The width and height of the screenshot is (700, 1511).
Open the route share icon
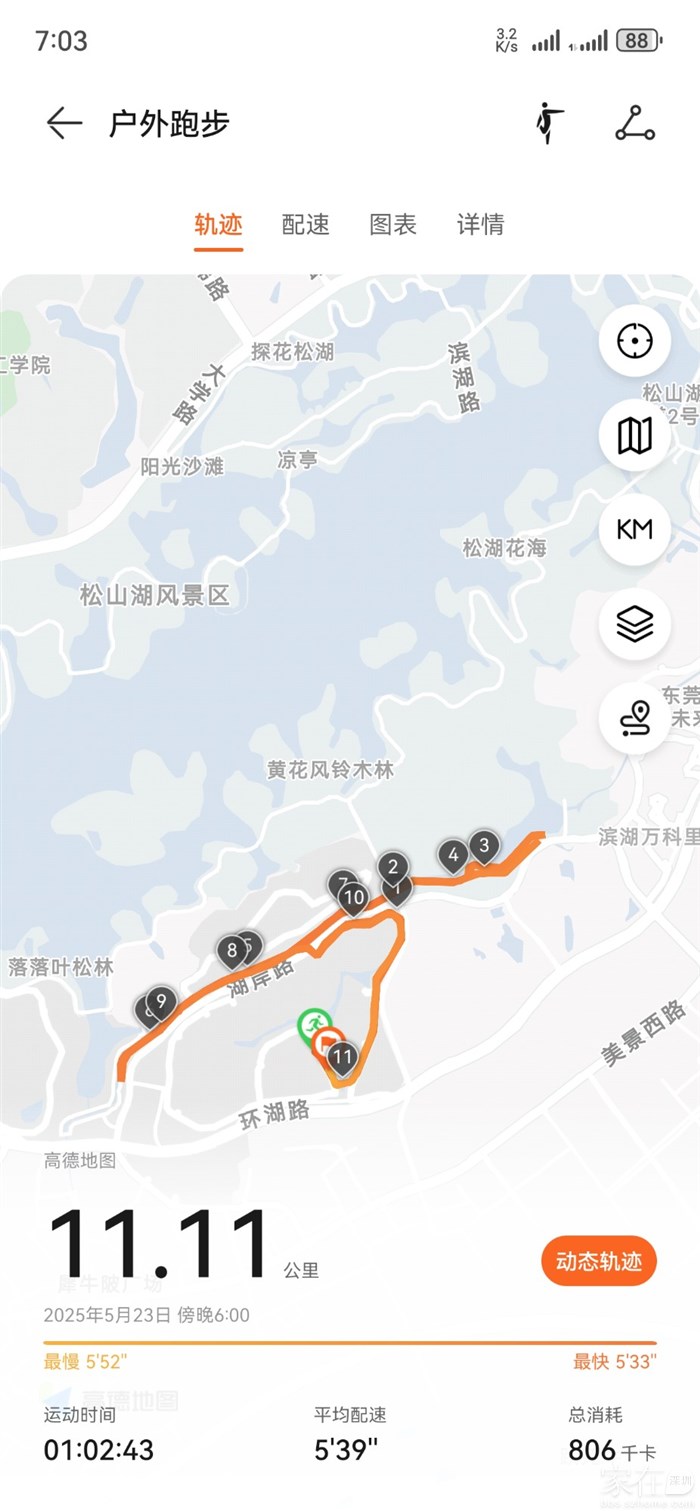point(634,123)
